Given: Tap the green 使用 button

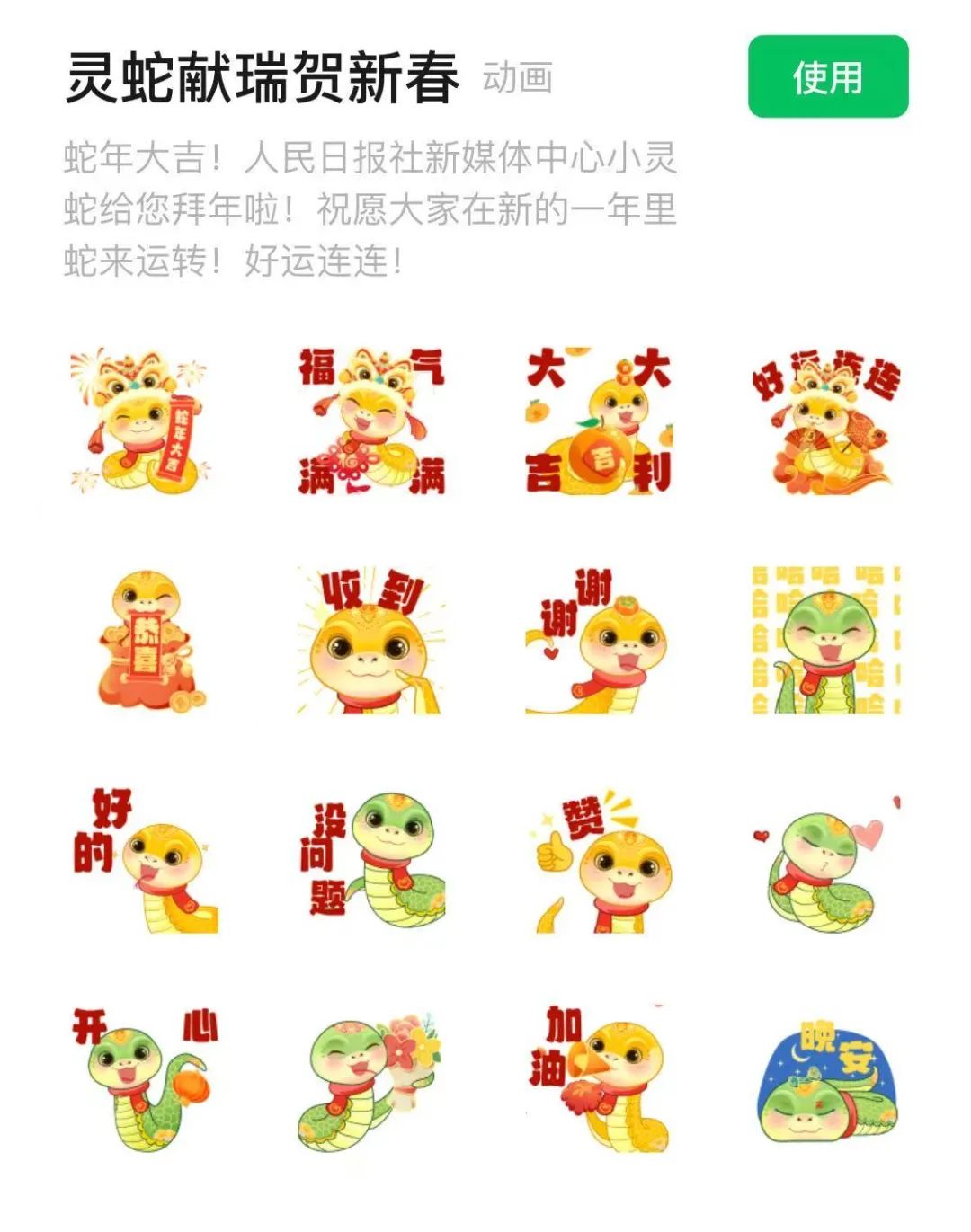Looking at the screenshot, I should tap(827, 76).
